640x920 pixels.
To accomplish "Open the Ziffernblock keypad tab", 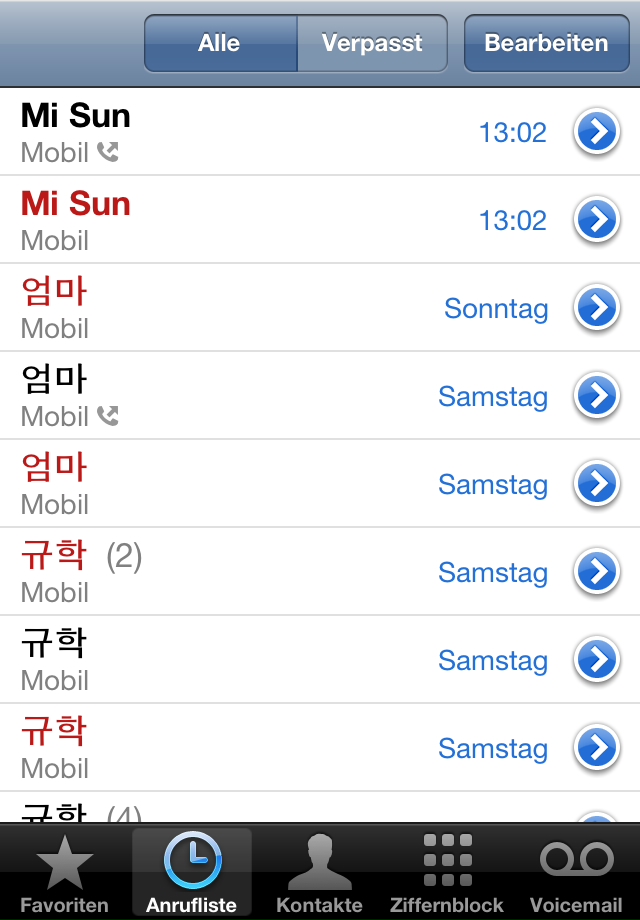I will (x=447, y=874).
